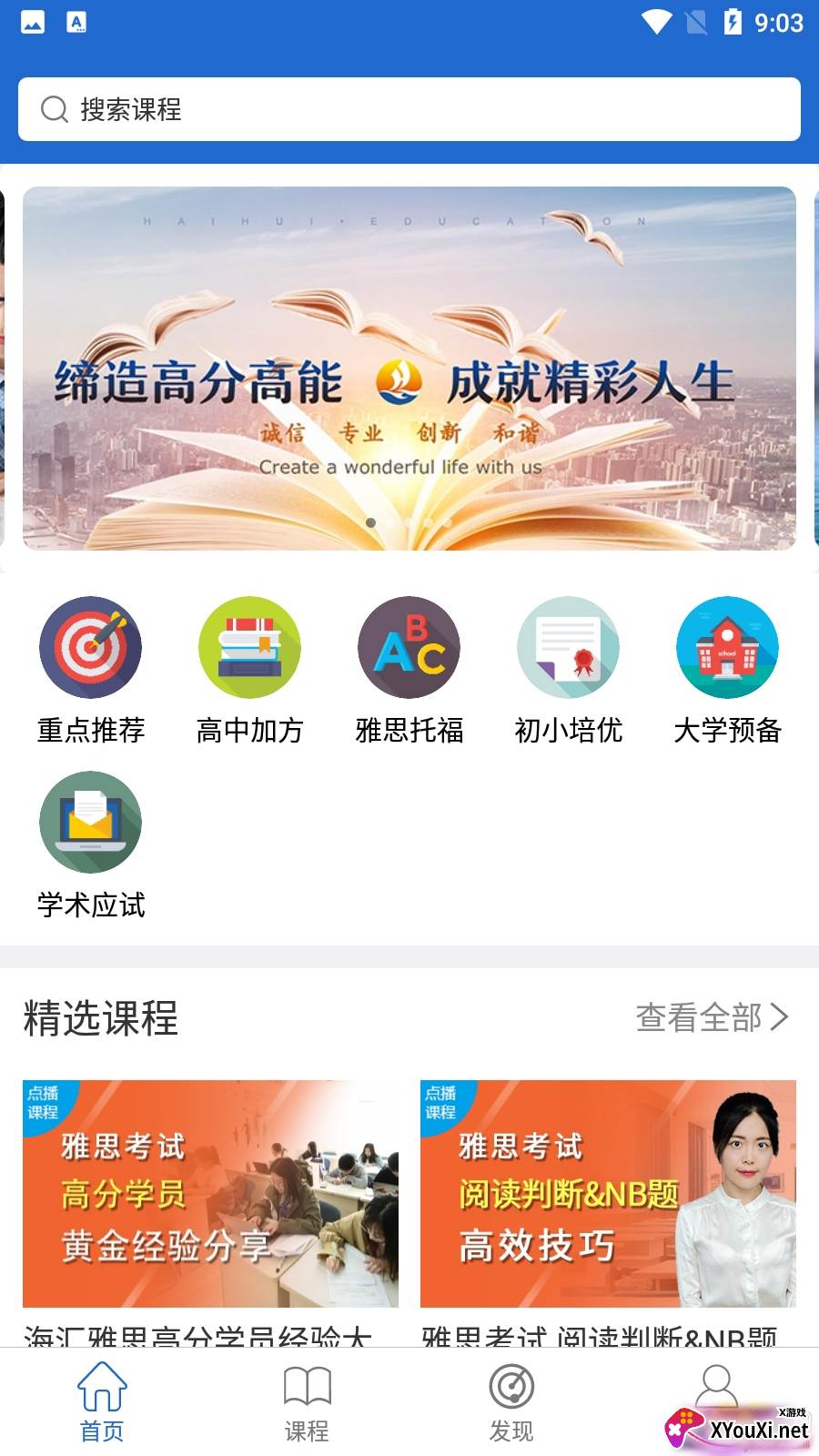Open the 缔造高分高能 promotional banner
The width and height of the screenshot is (819, 1456).
(x=409, y=368)
